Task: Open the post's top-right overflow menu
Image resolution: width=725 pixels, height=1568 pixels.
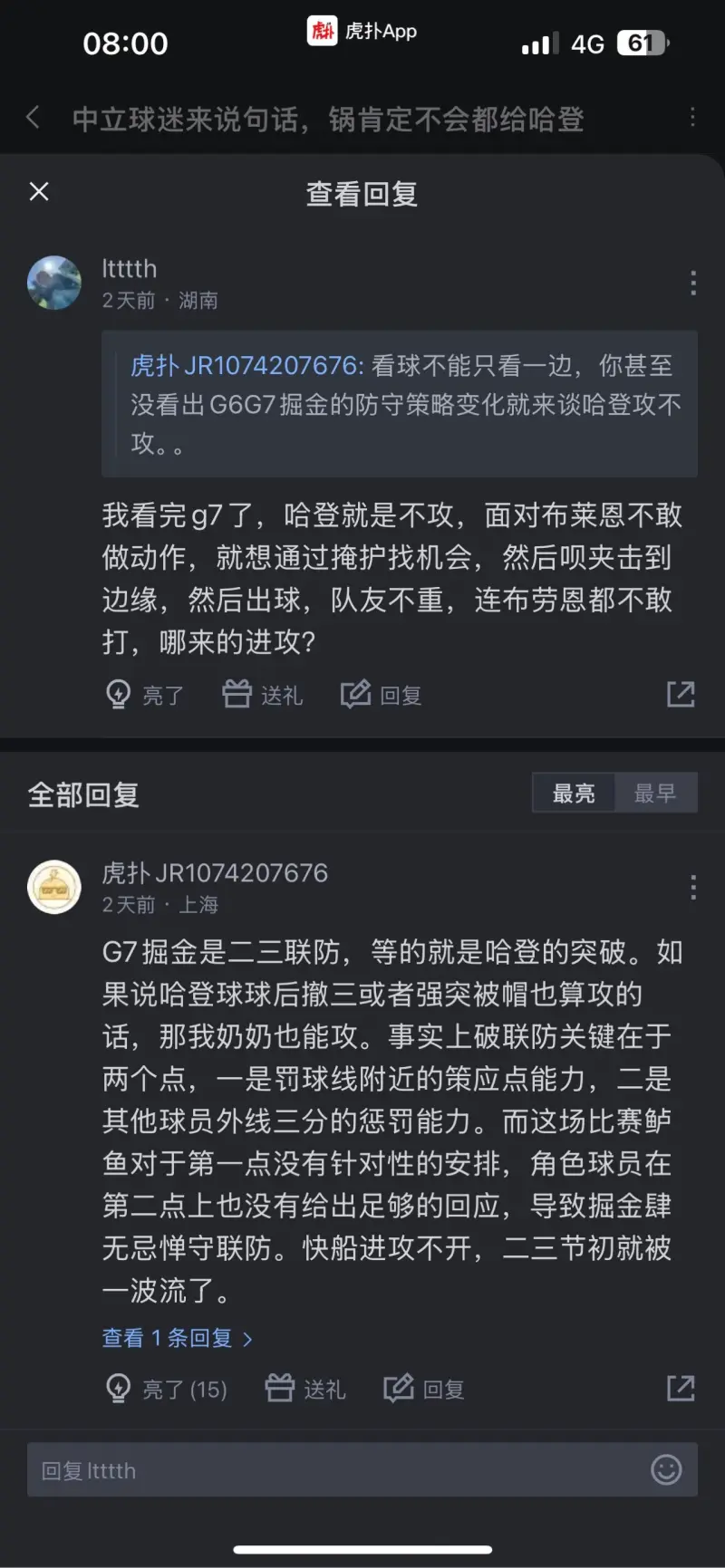Action: coord(692,117)
